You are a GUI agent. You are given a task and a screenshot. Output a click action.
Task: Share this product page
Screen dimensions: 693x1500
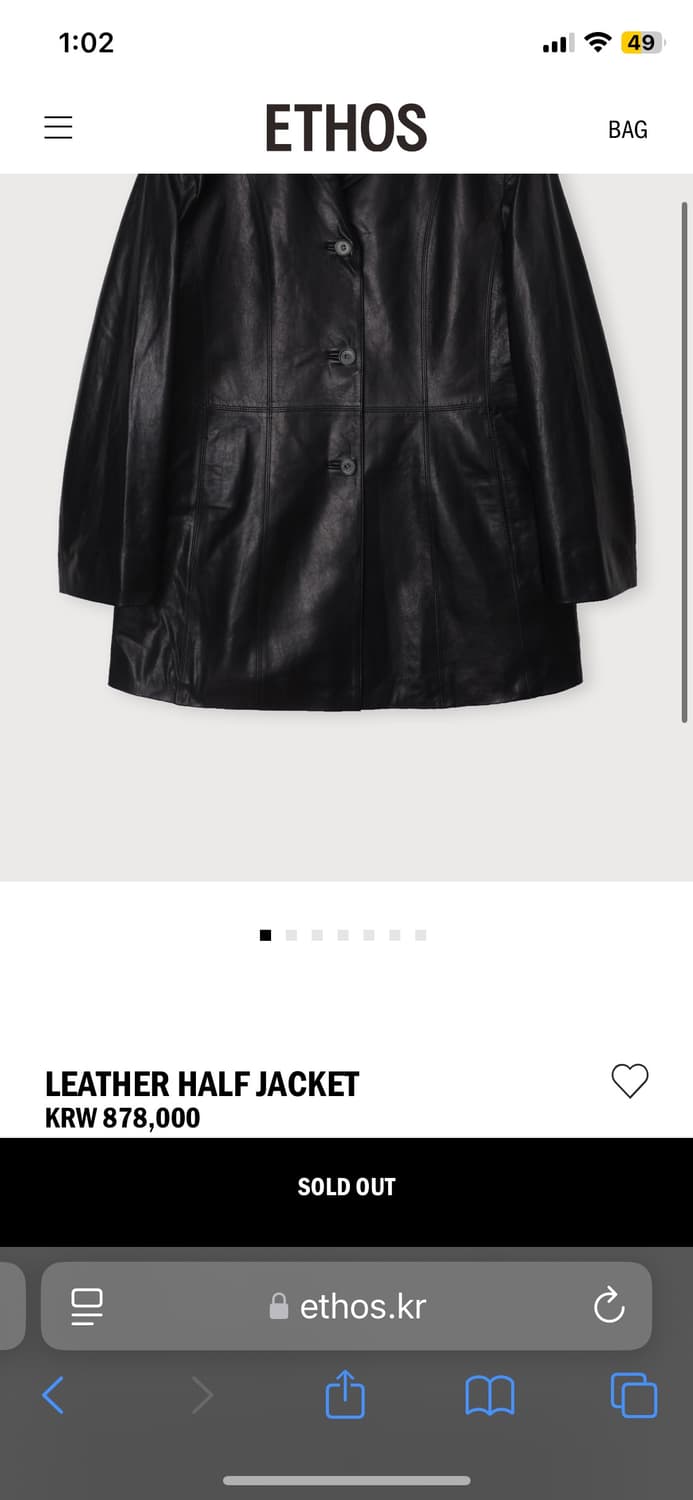point(345,1395)
